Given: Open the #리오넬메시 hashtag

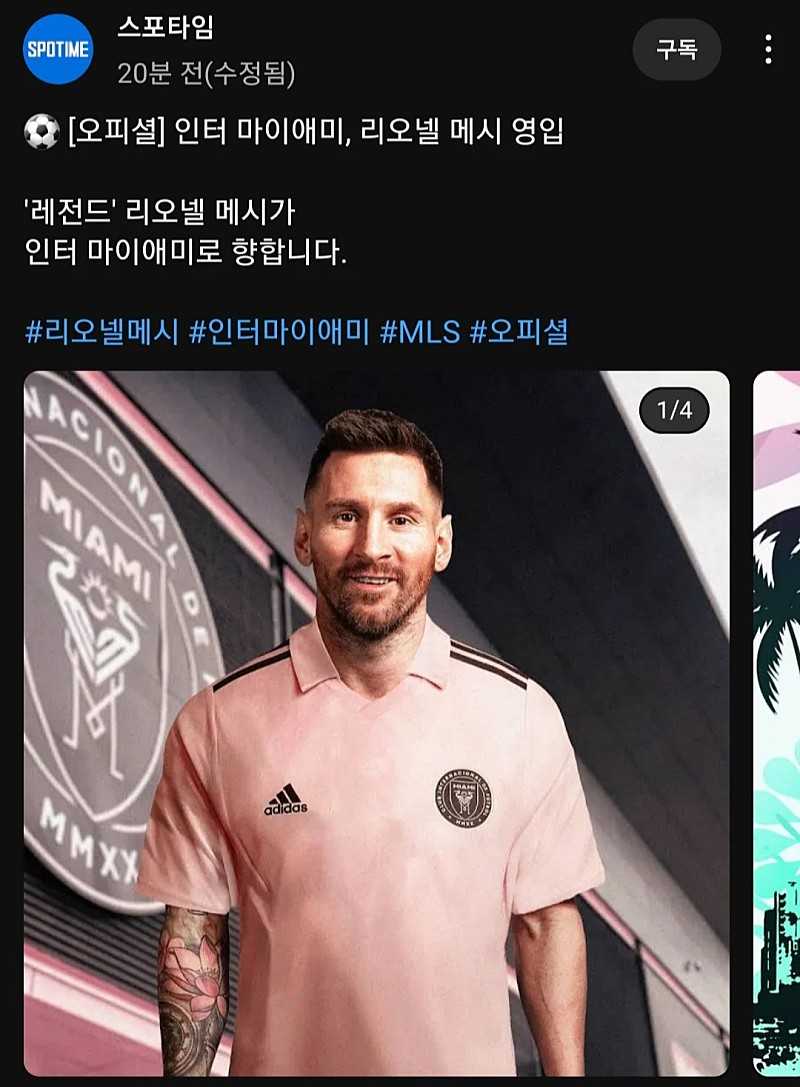Looking at the screenshot, I should click(101, 332).
